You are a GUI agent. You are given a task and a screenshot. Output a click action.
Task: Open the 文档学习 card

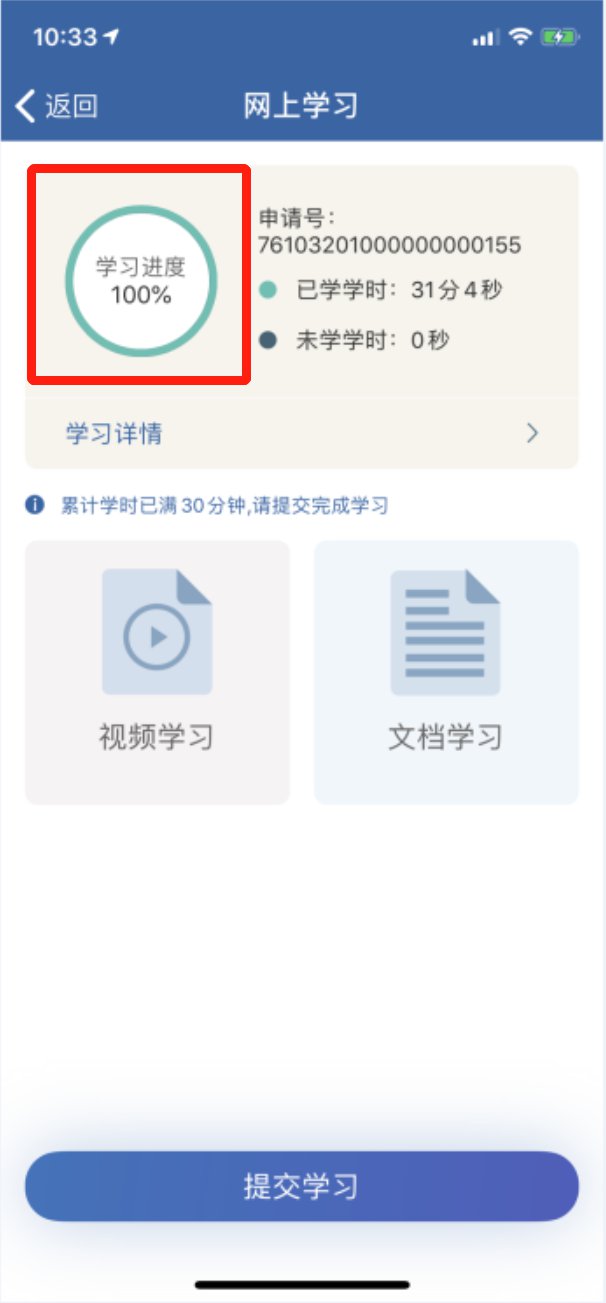click(446, 672)
